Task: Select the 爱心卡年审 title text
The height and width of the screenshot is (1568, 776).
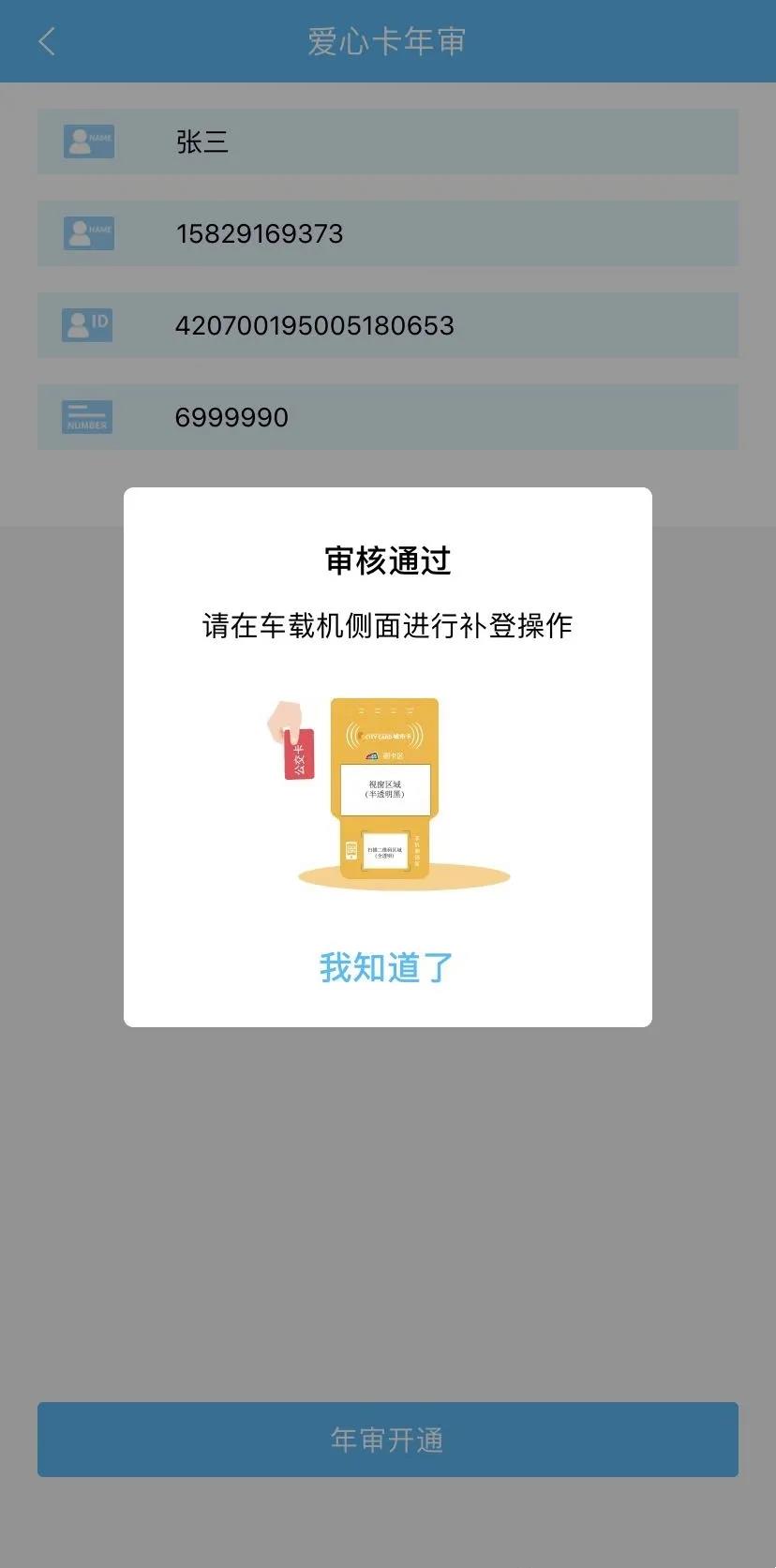Action: pyautogui.click(x=388, y=41)
